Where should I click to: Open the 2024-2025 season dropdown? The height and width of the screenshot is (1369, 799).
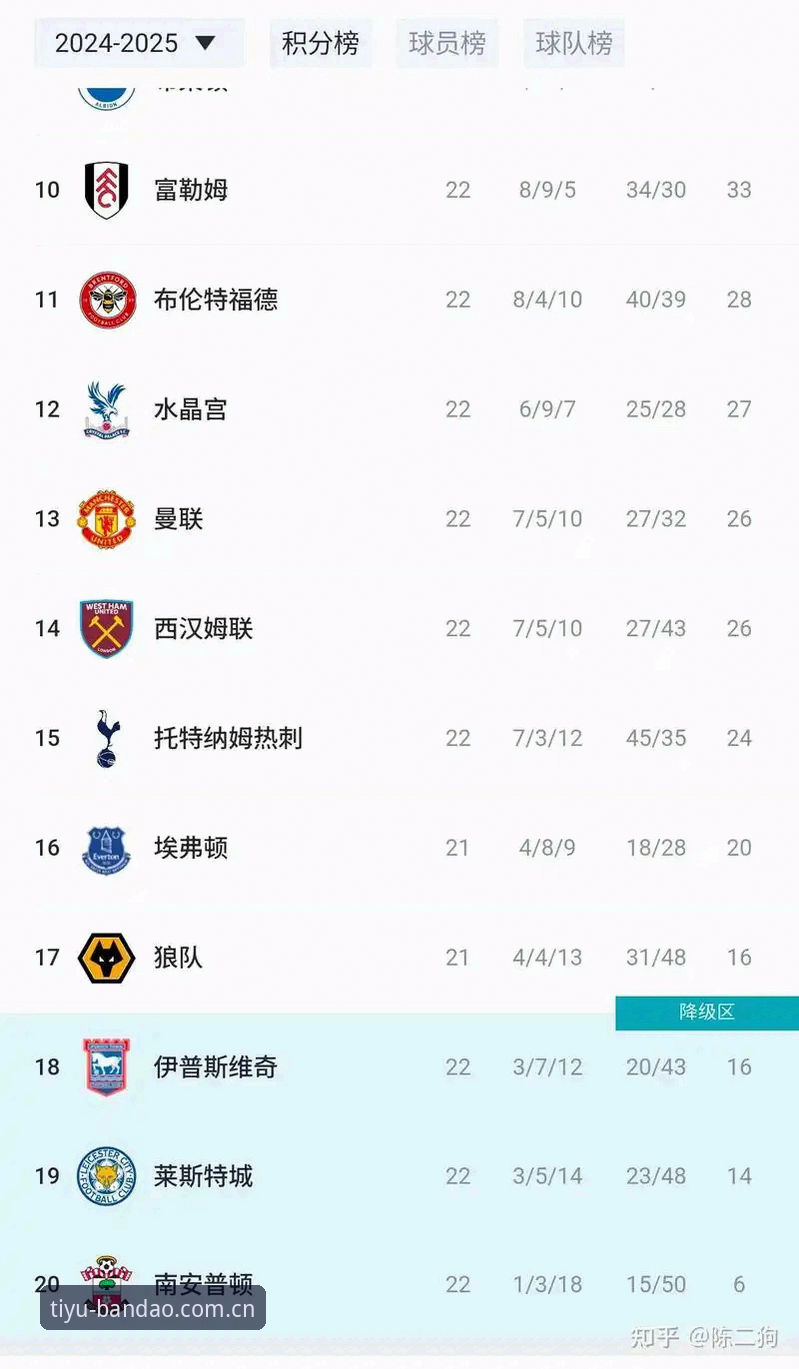(139, 43)
